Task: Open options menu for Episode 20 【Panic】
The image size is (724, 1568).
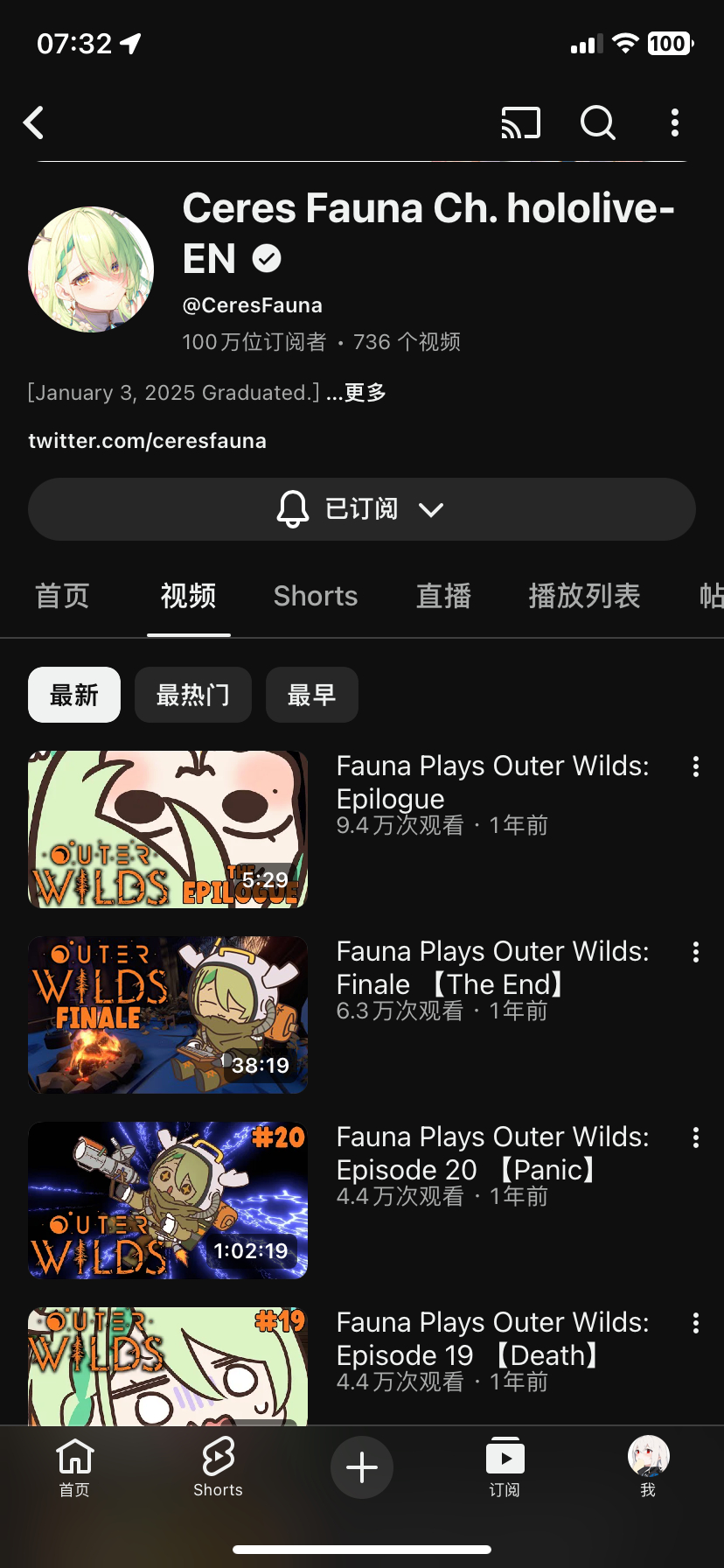Action: click(x=696, y=1137)
